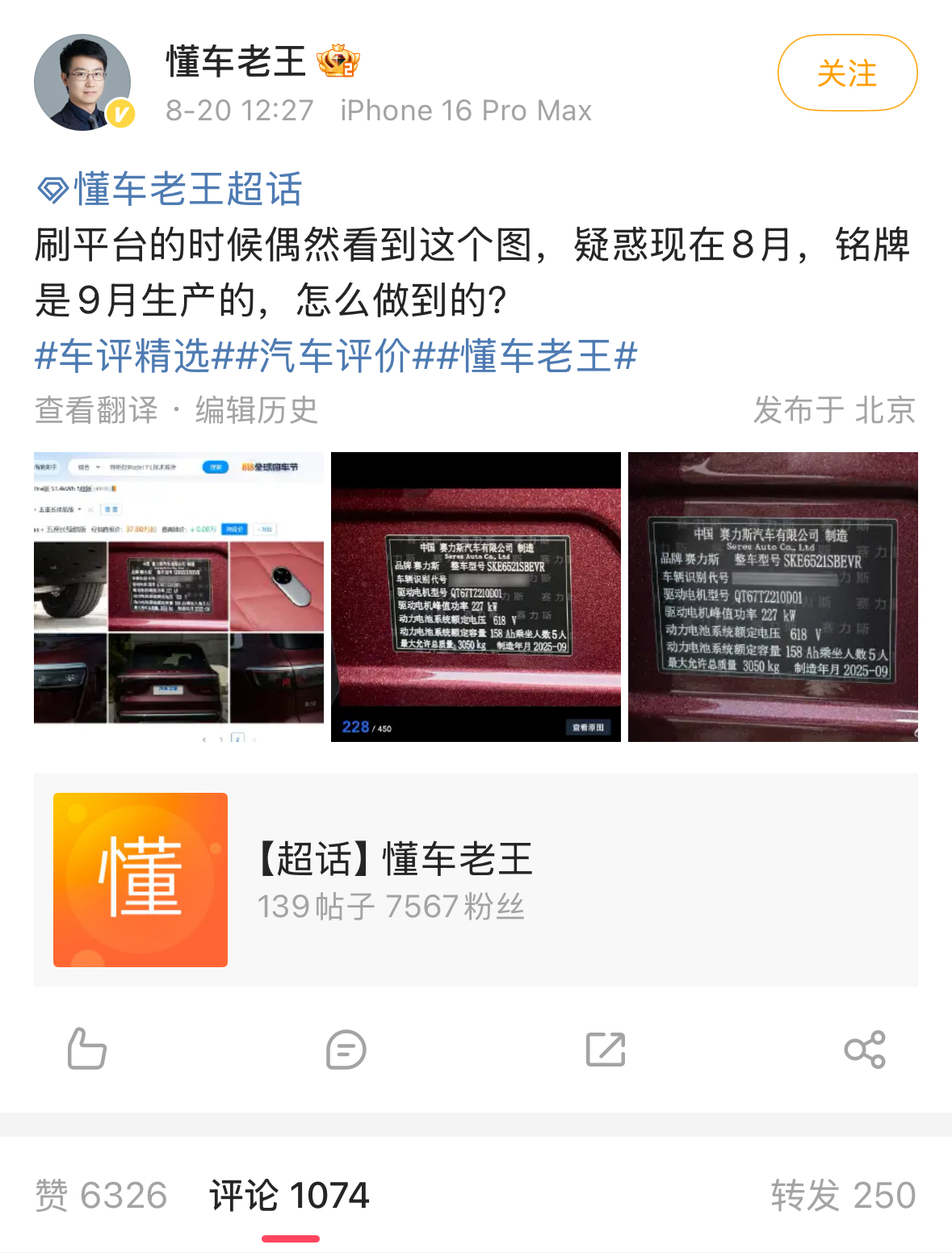
Task: Like this post with thumbs-up icon
Action: coord(86,1049)
